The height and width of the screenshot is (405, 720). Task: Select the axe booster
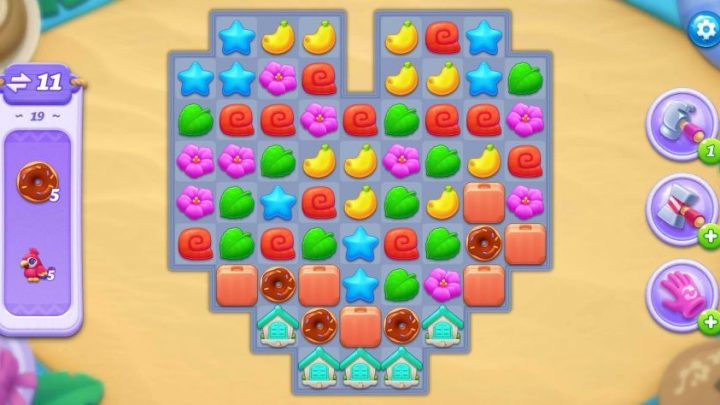(x=683, y=209)
